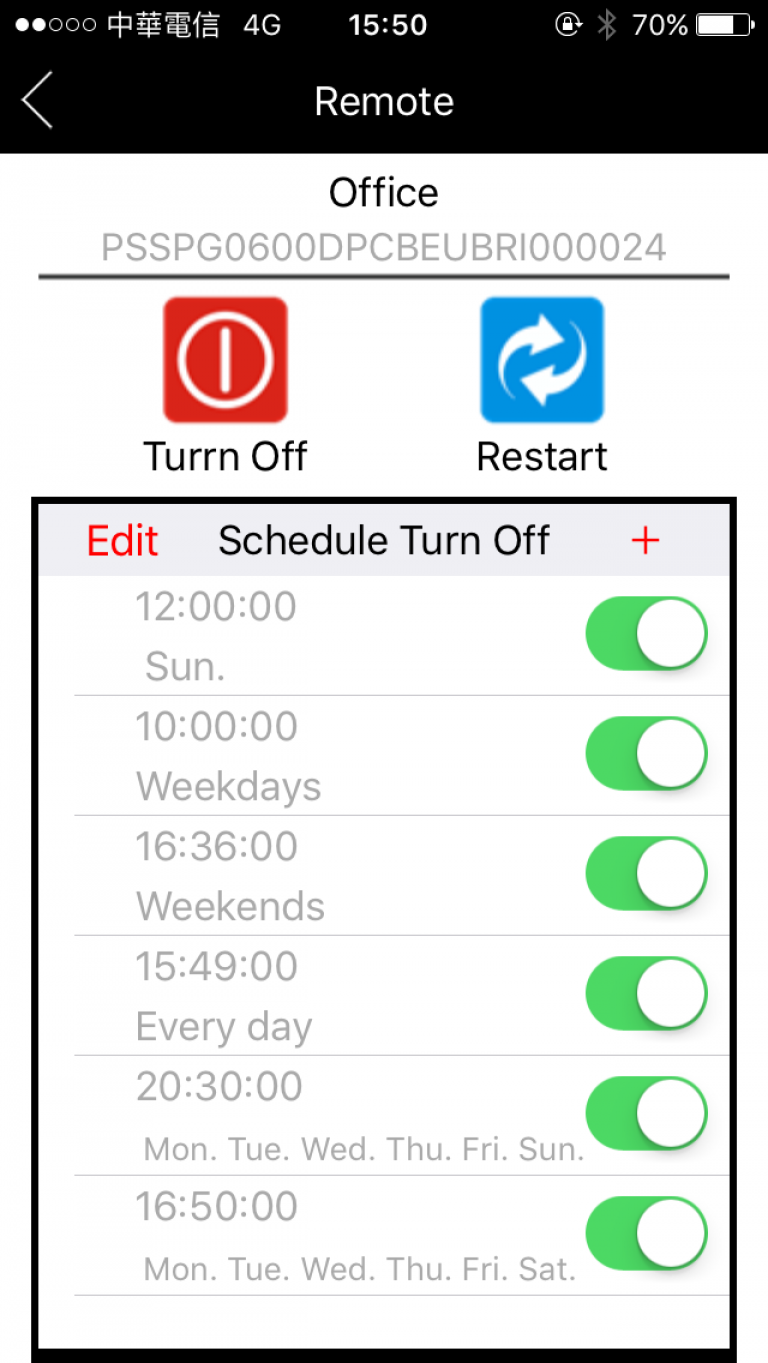Viewport: 768px width, 1363px height.
Task: Tap the red Turn Off power button
Action: tap(225, 360)
